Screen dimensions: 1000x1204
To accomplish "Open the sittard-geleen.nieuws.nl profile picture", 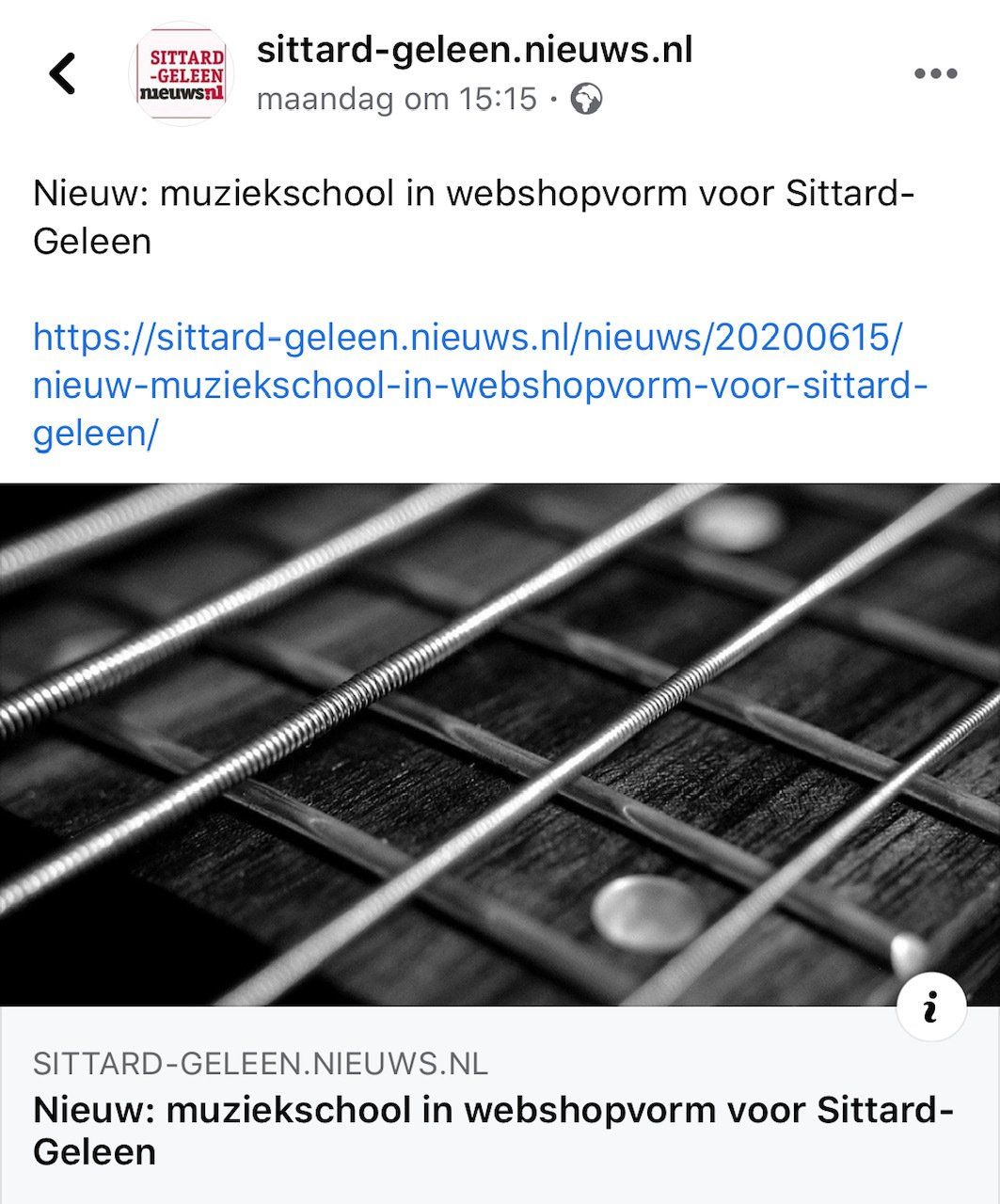I will pyautogui.click(x=182, y=75).
